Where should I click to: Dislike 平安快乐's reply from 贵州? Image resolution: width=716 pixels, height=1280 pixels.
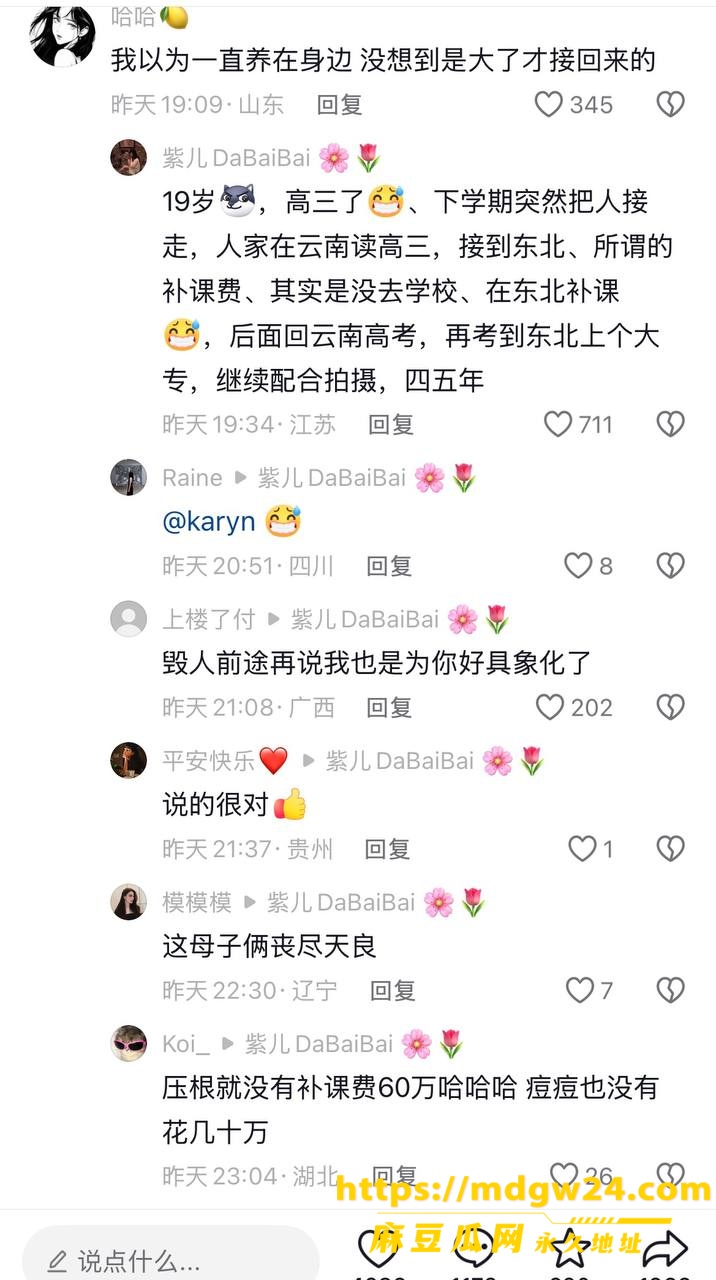point(670,849)
